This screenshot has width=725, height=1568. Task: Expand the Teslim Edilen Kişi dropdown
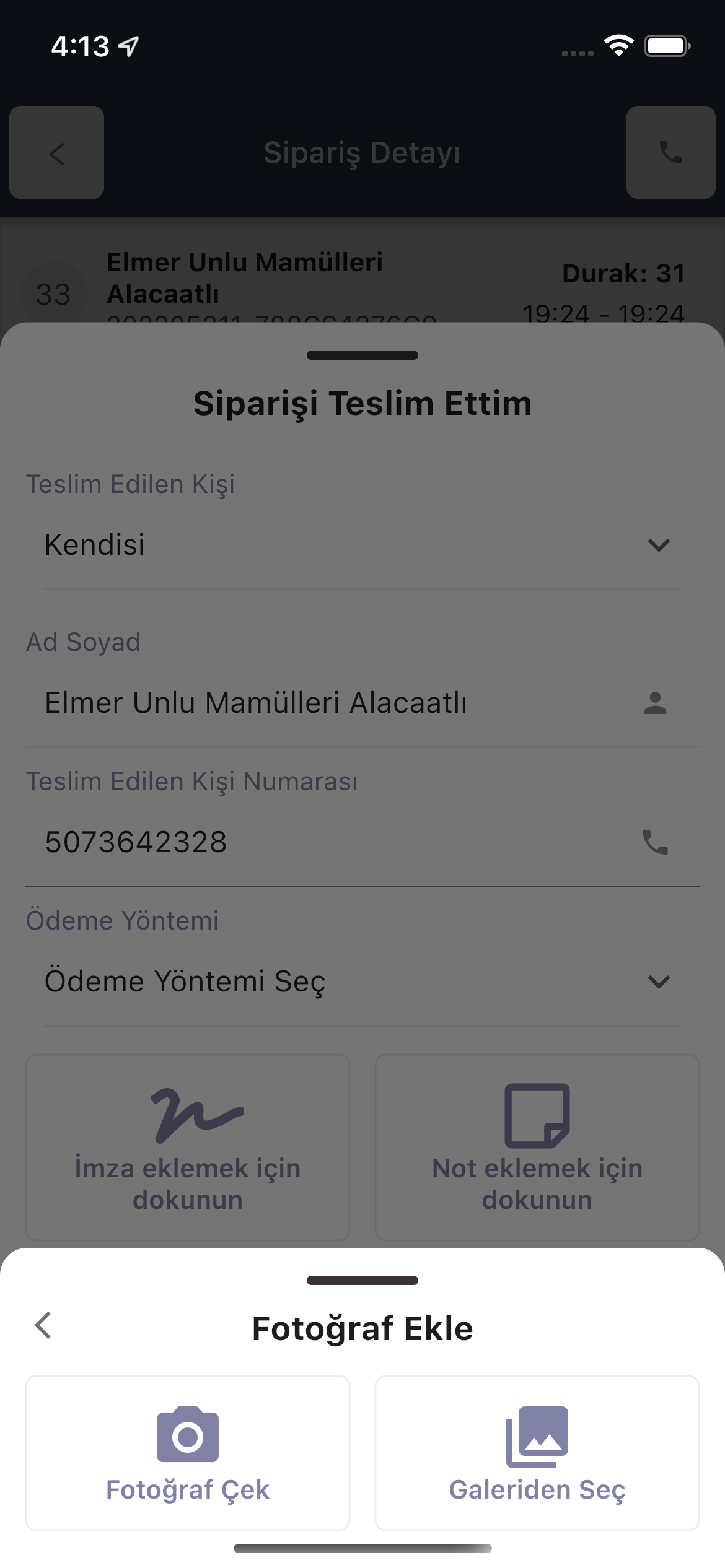(362, 545)
